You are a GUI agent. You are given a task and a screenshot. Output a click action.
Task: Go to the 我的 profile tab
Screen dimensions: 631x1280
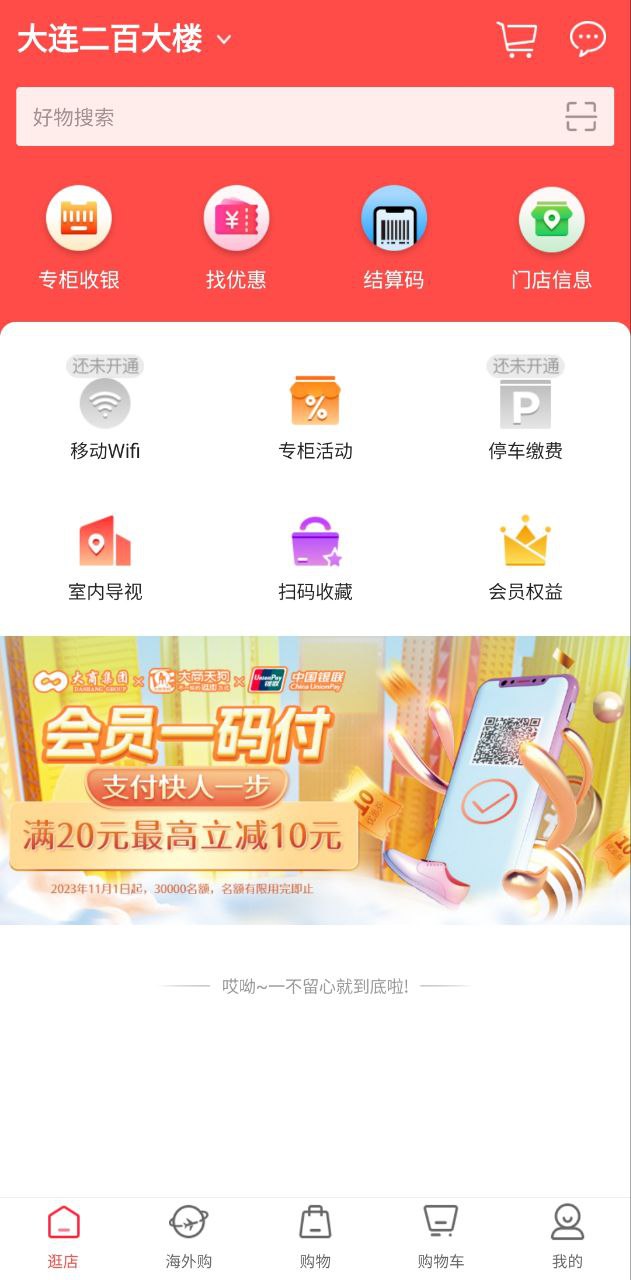[x=567, y=1236]
